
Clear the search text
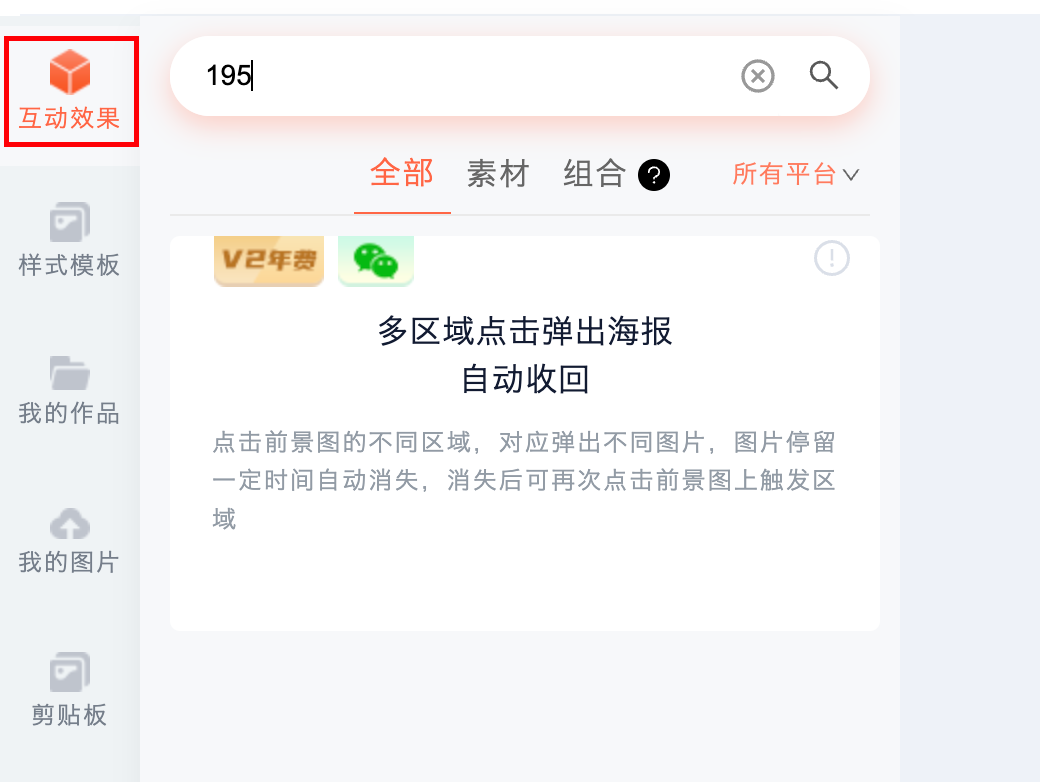[758, 76]
